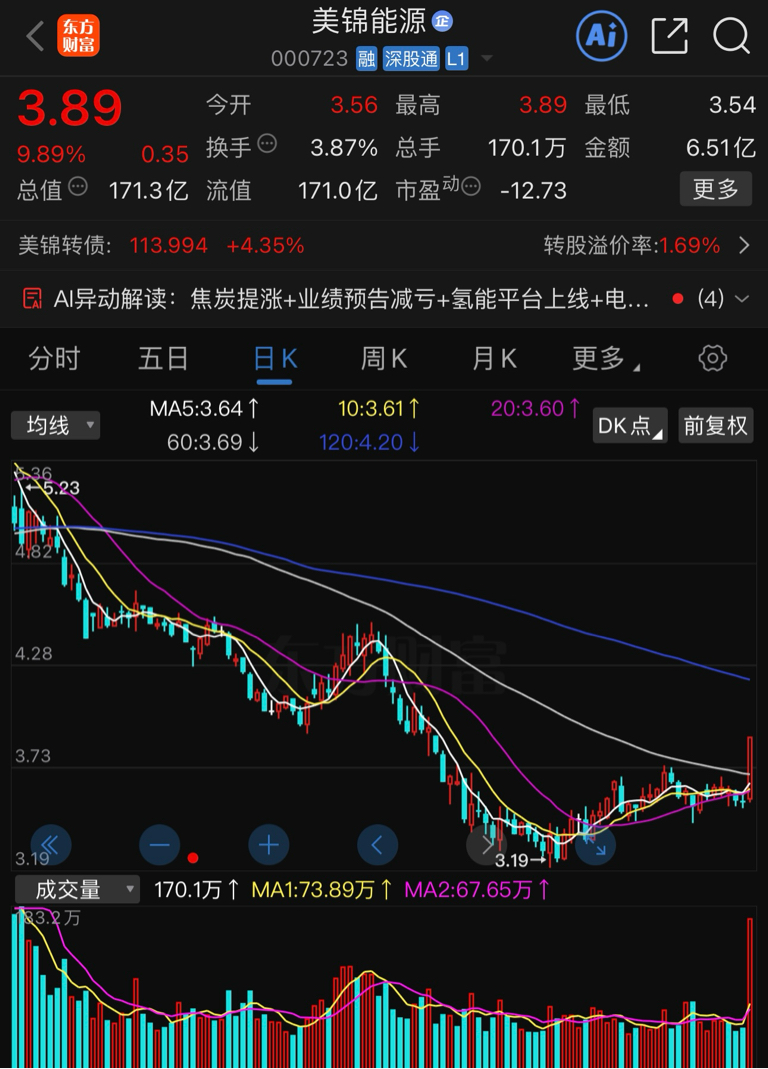The image size is (768, 1069).
Task: Switch to the 五日 tab
Action: tap(163, 358)
